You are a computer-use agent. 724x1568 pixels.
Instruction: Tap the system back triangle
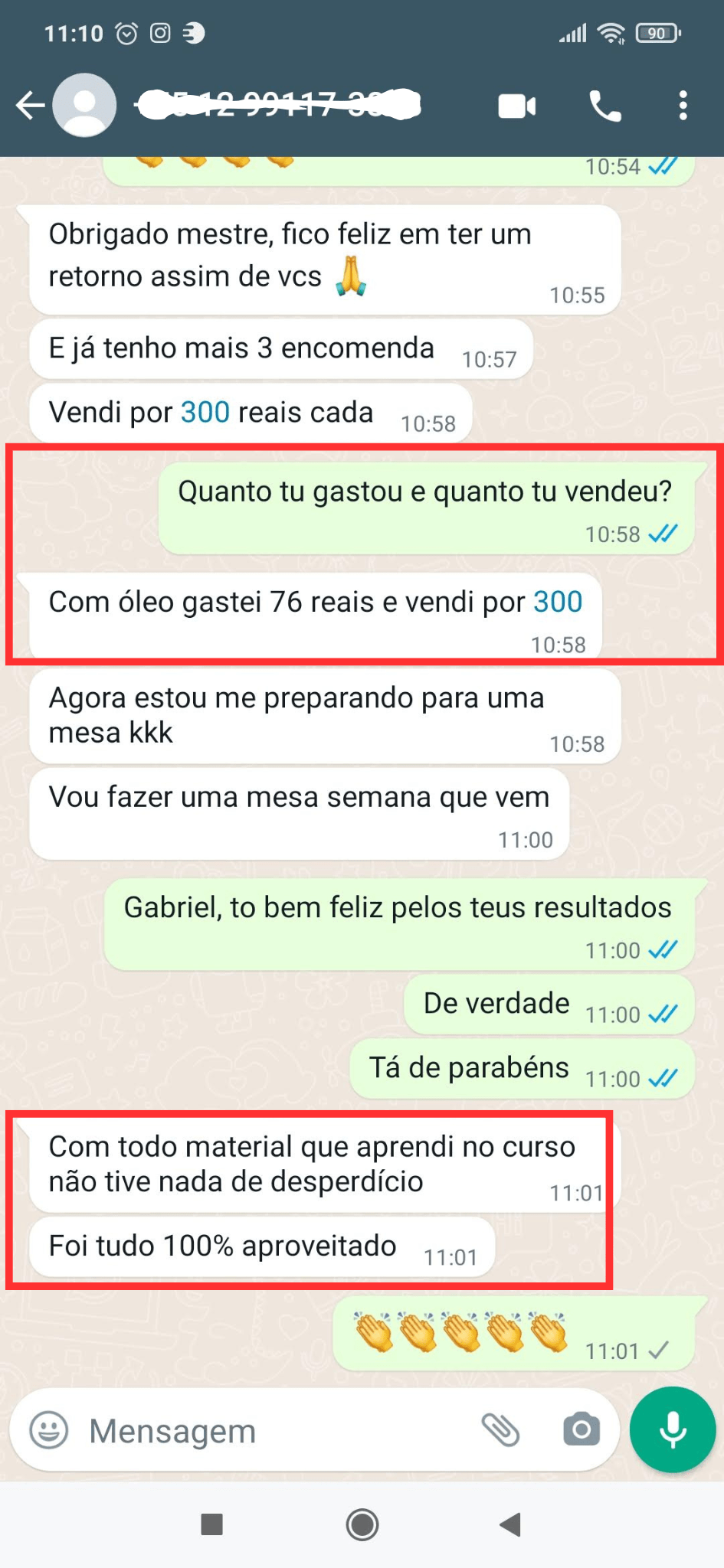pyautogui.click(x=511, y=1524)
